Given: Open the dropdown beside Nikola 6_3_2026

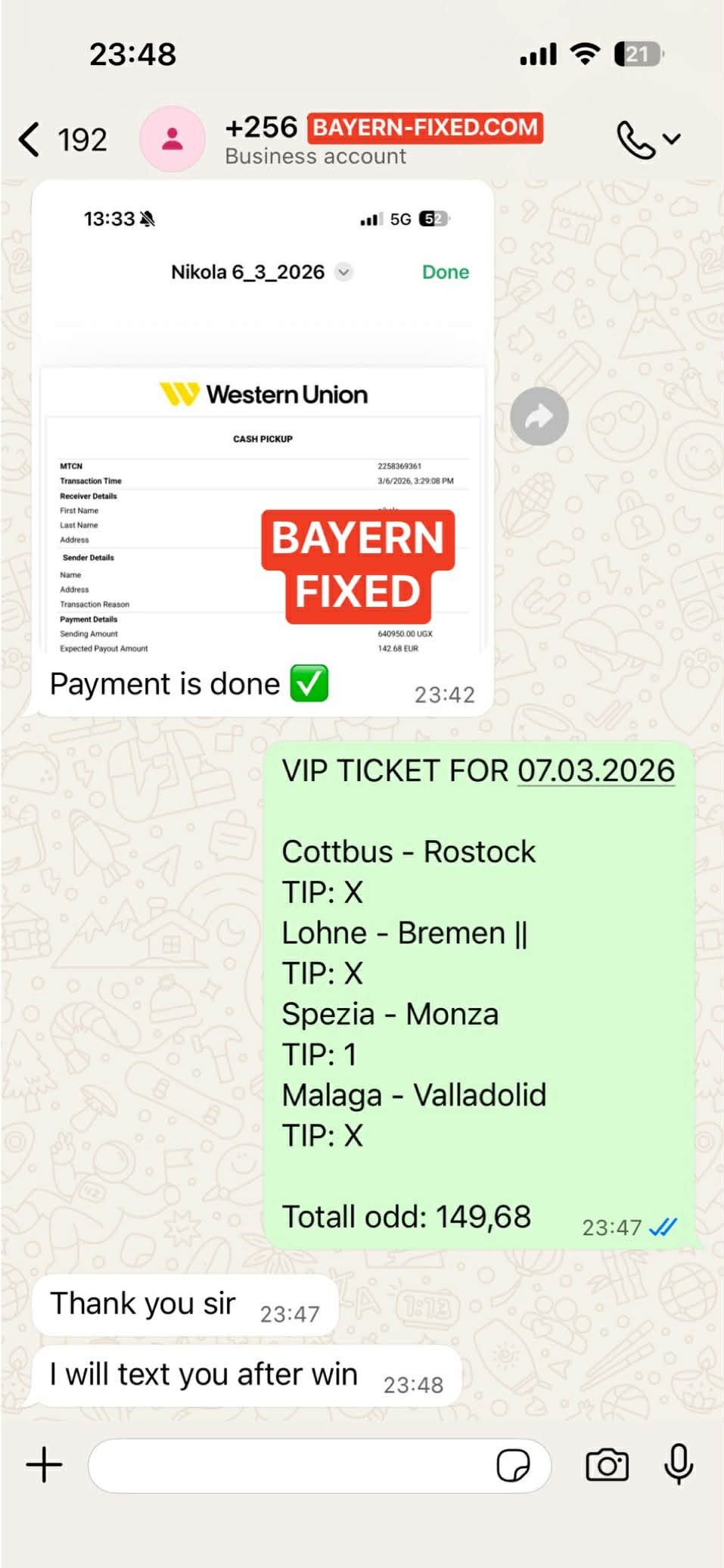Looking at the screenshot, I should 344,272.
